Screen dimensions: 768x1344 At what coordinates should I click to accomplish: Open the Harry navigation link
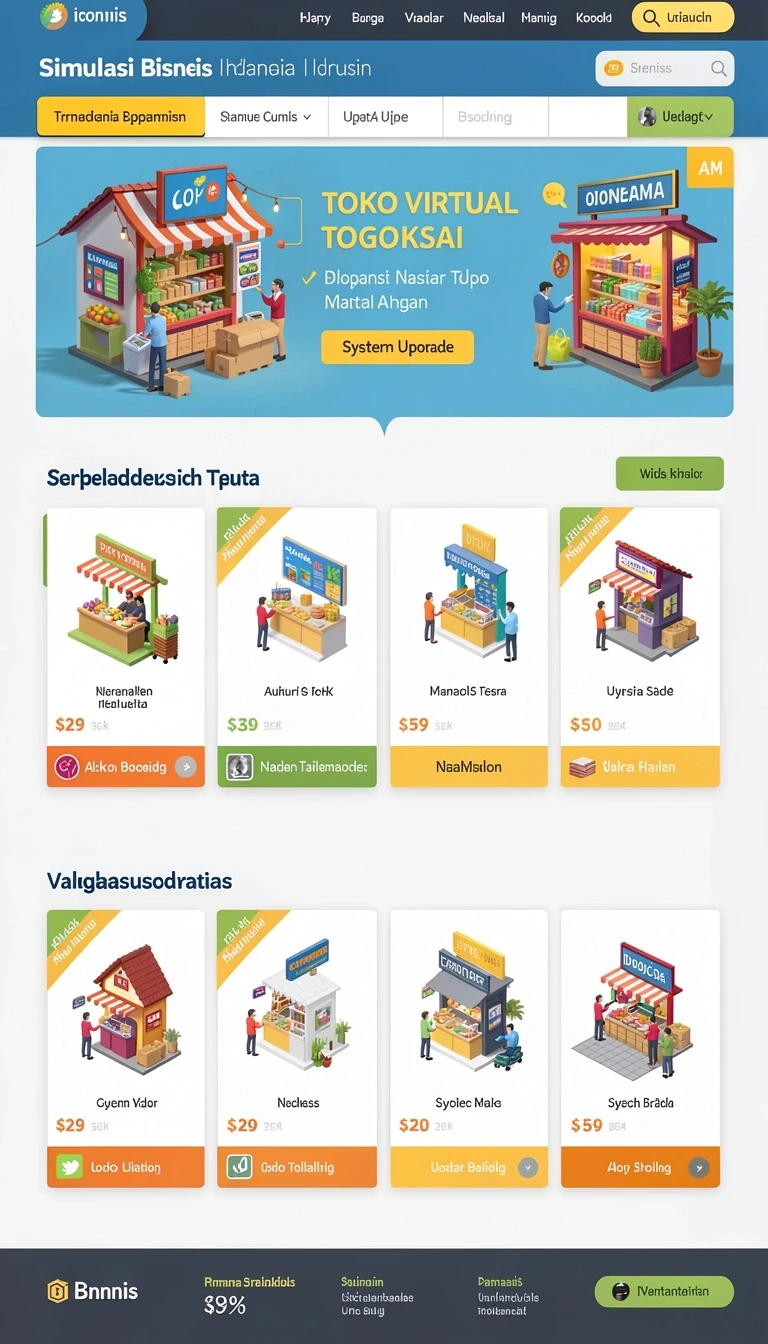(x=315, y=18)
